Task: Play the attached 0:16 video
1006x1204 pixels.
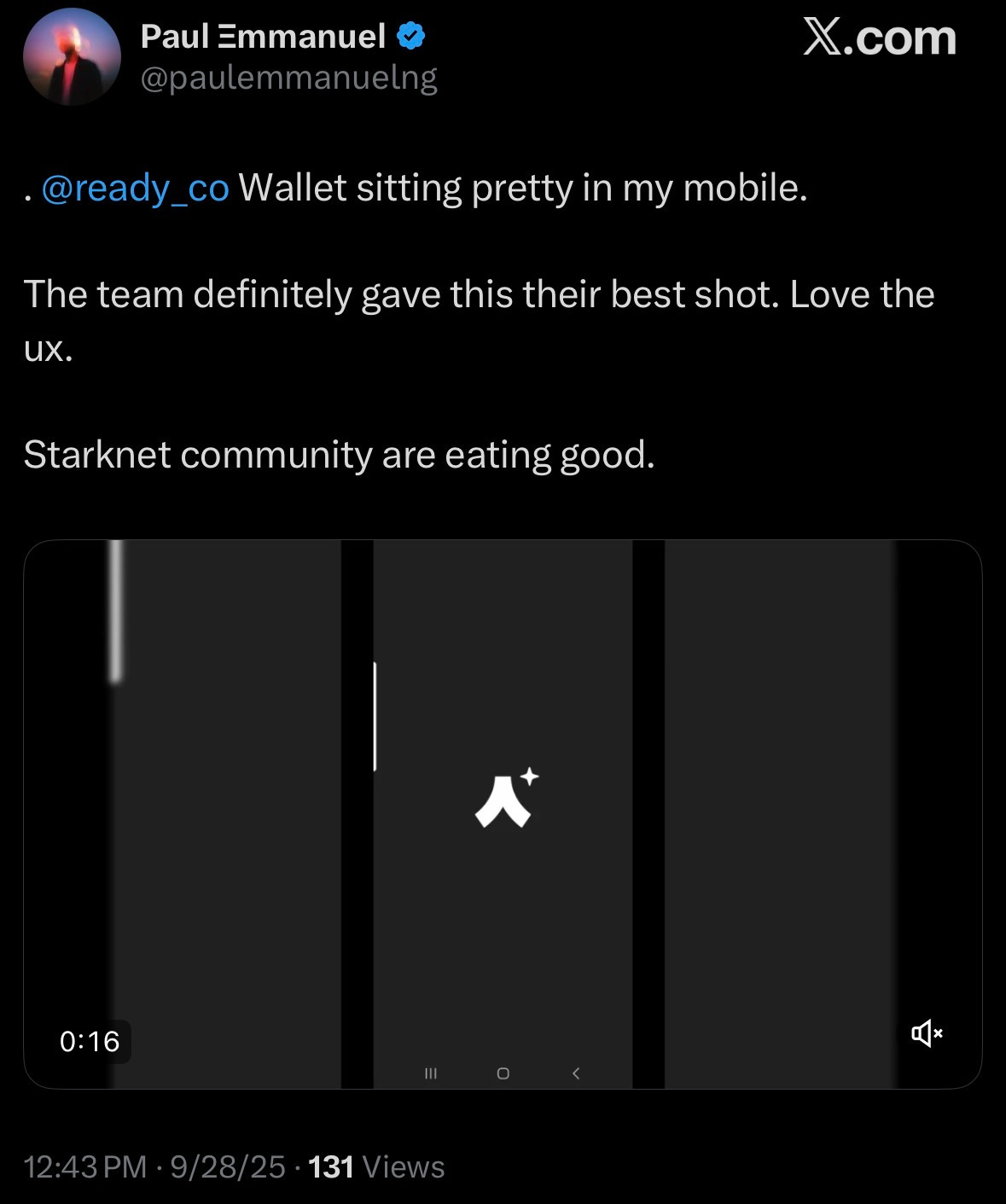Action: 503,814
